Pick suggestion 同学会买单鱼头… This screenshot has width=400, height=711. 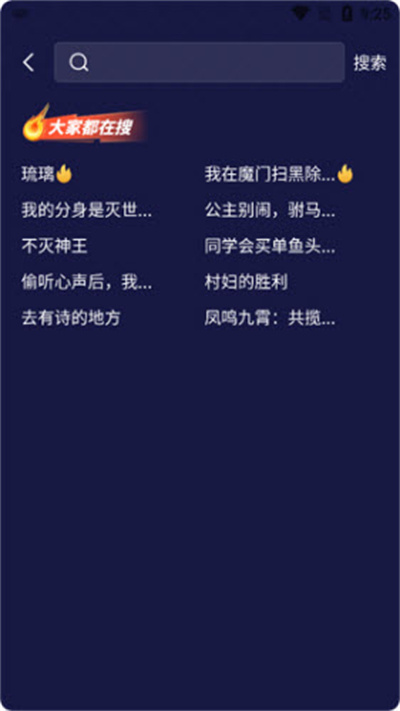pyautogui.click(x=270, y=247)
